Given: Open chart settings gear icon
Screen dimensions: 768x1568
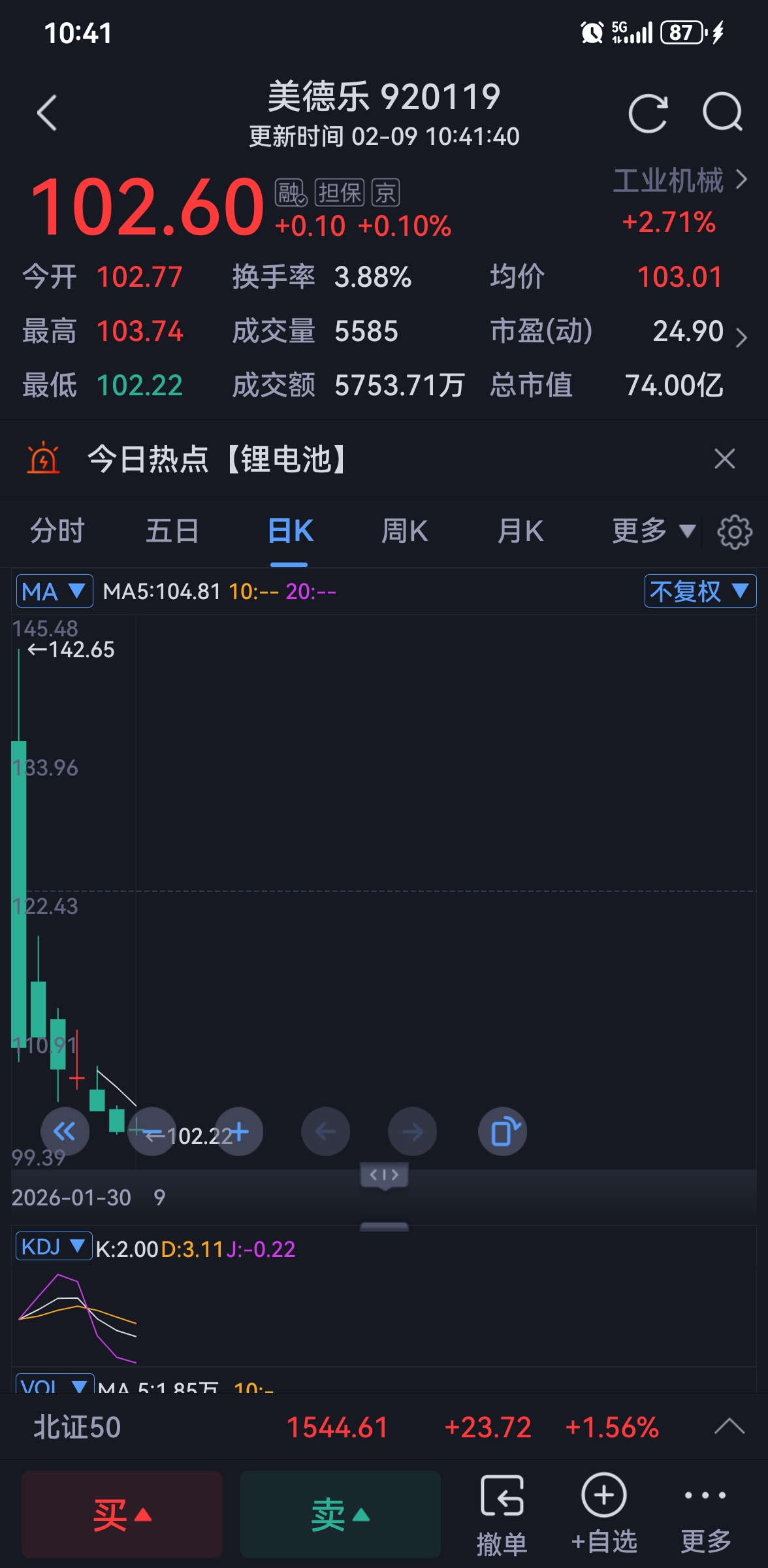Looking at the screenshot, I should (735, 532).
